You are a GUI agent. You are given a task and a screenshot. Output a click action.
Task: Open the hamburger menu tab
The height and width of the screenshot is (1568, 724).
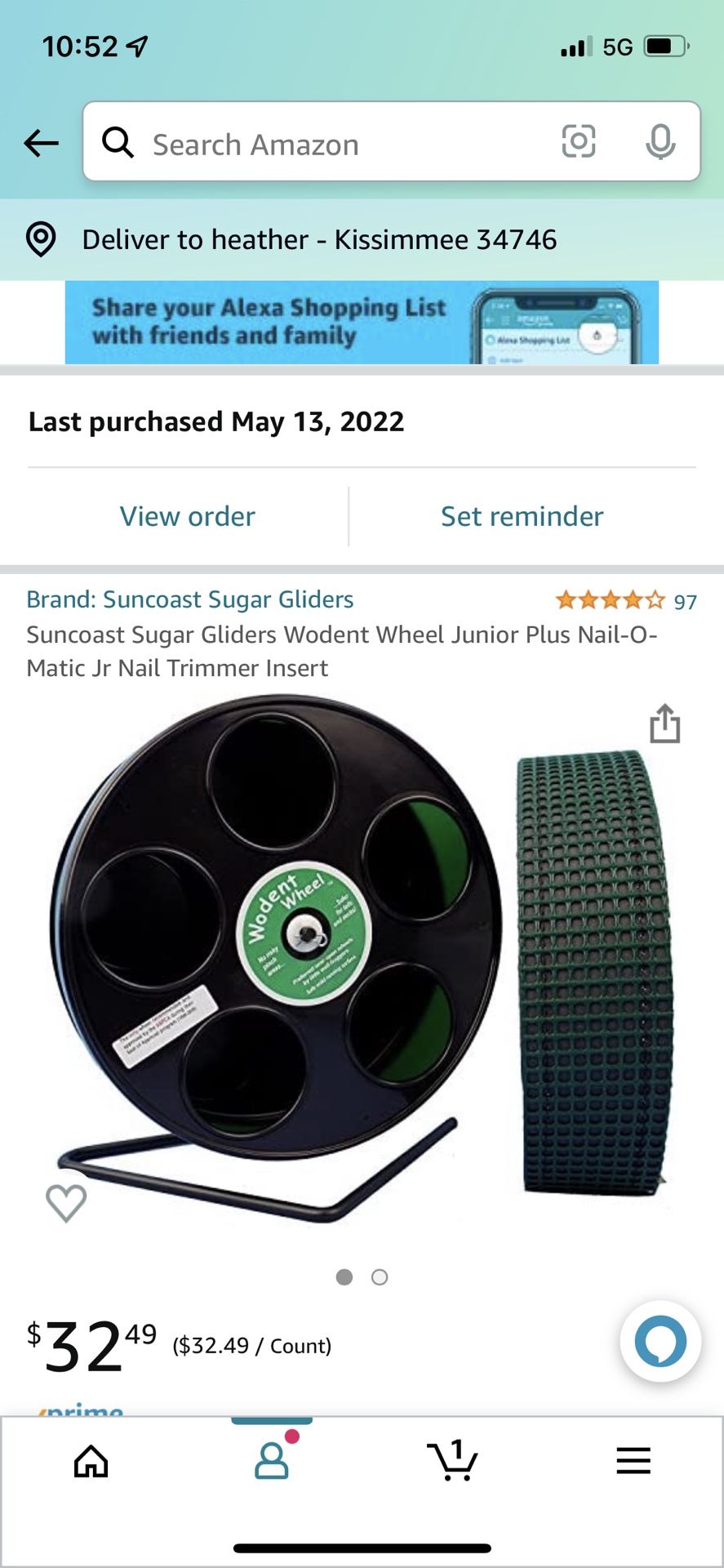coord(633,1460)
